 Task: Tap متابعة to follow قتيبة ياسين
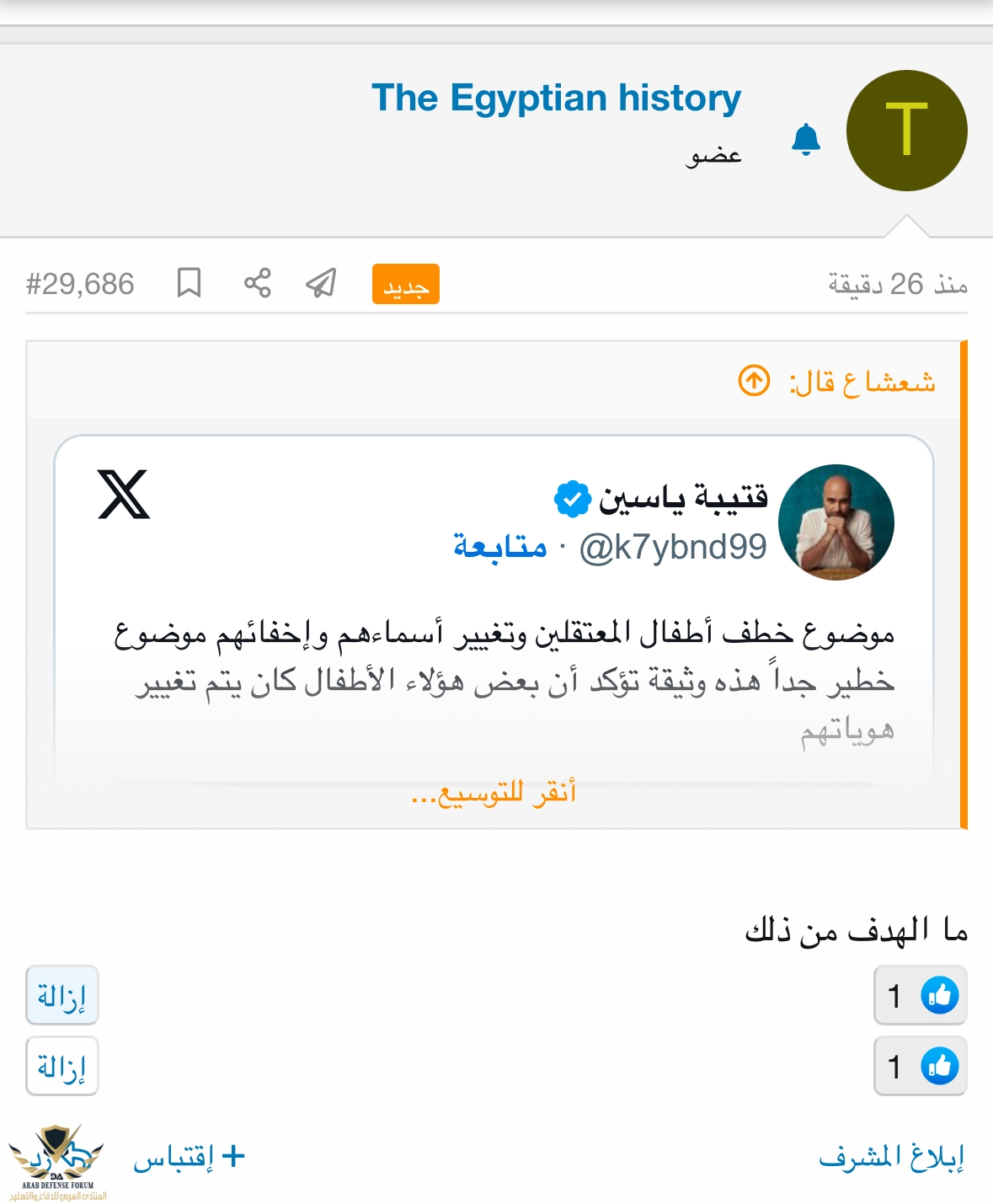coord(500,547)
